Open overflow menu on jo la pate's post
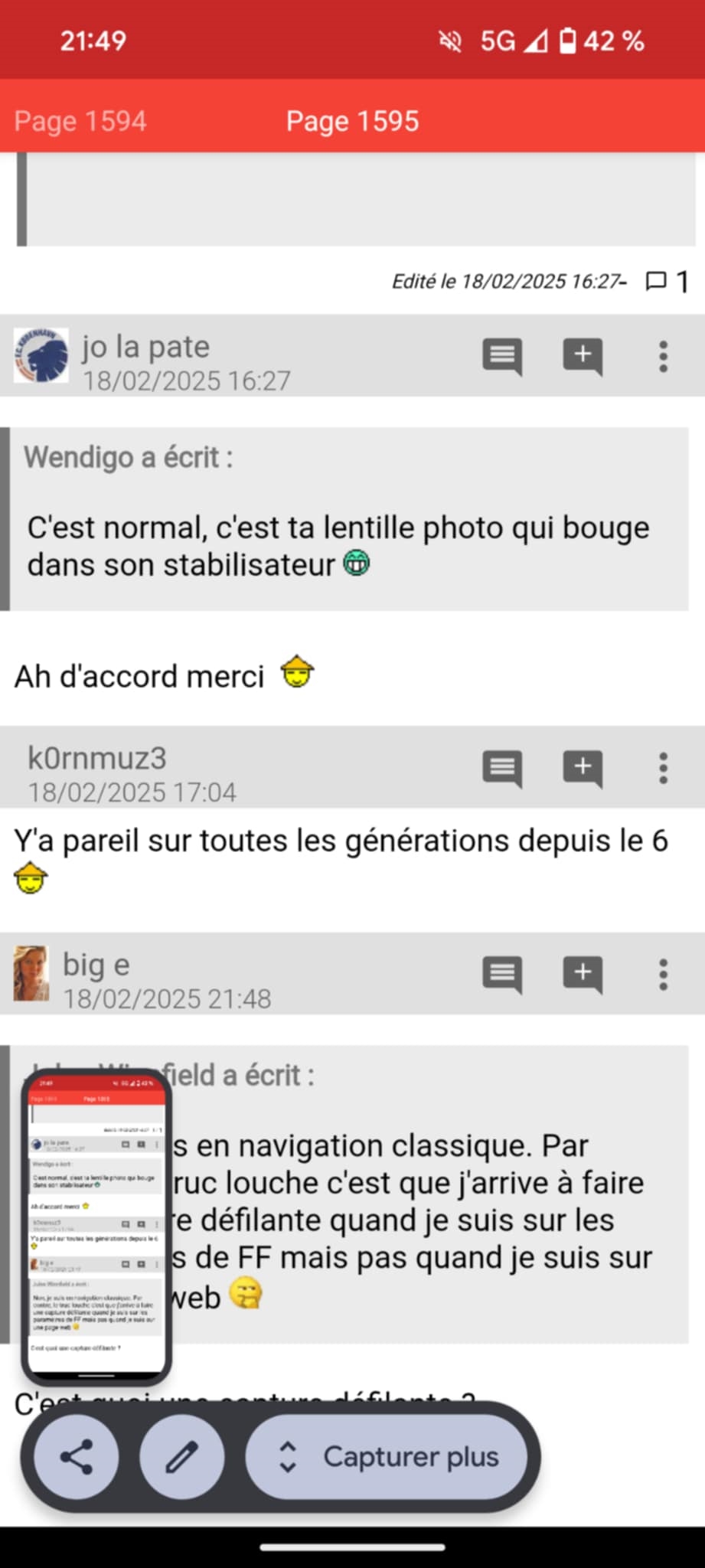 click(x=663, y=356)
